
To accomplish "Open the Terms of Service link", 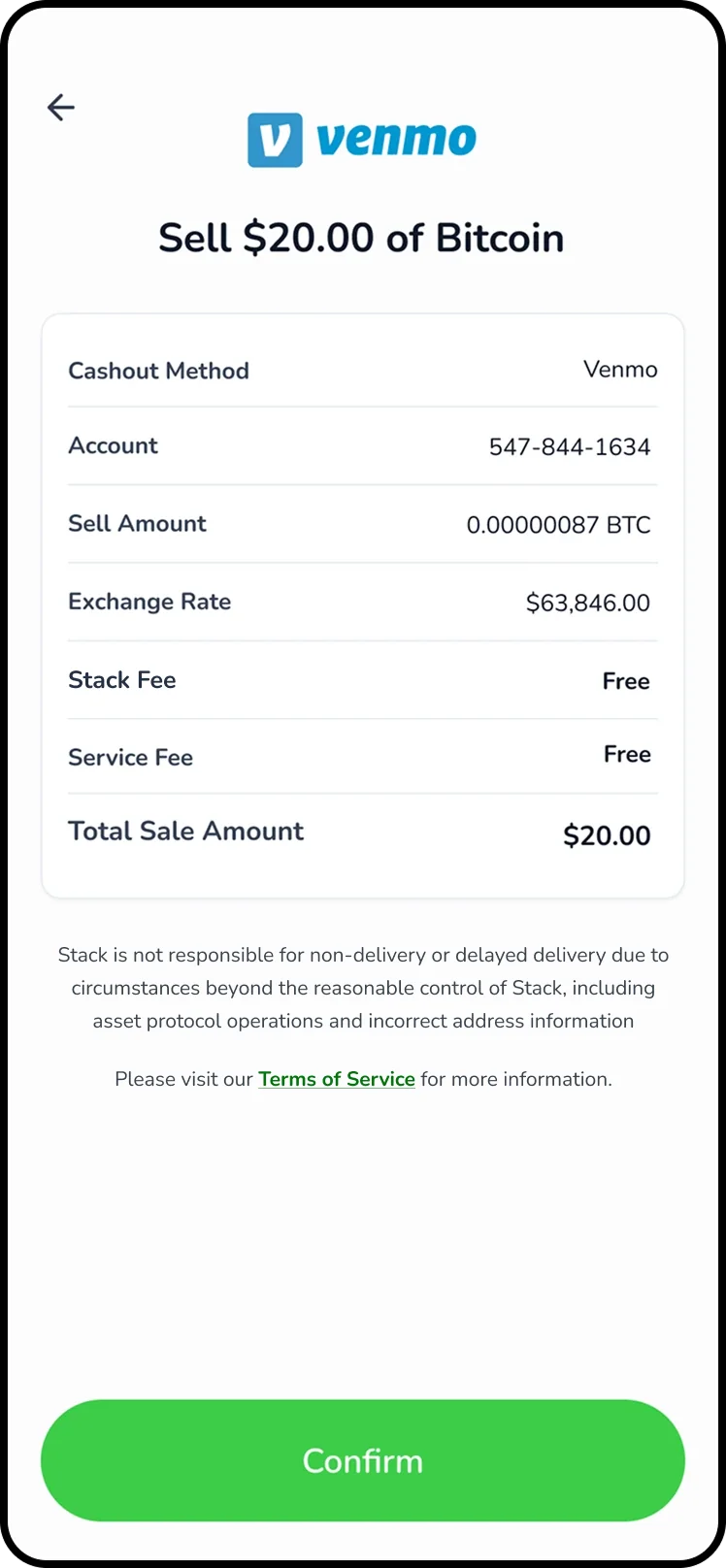I will pos(336,1079).
